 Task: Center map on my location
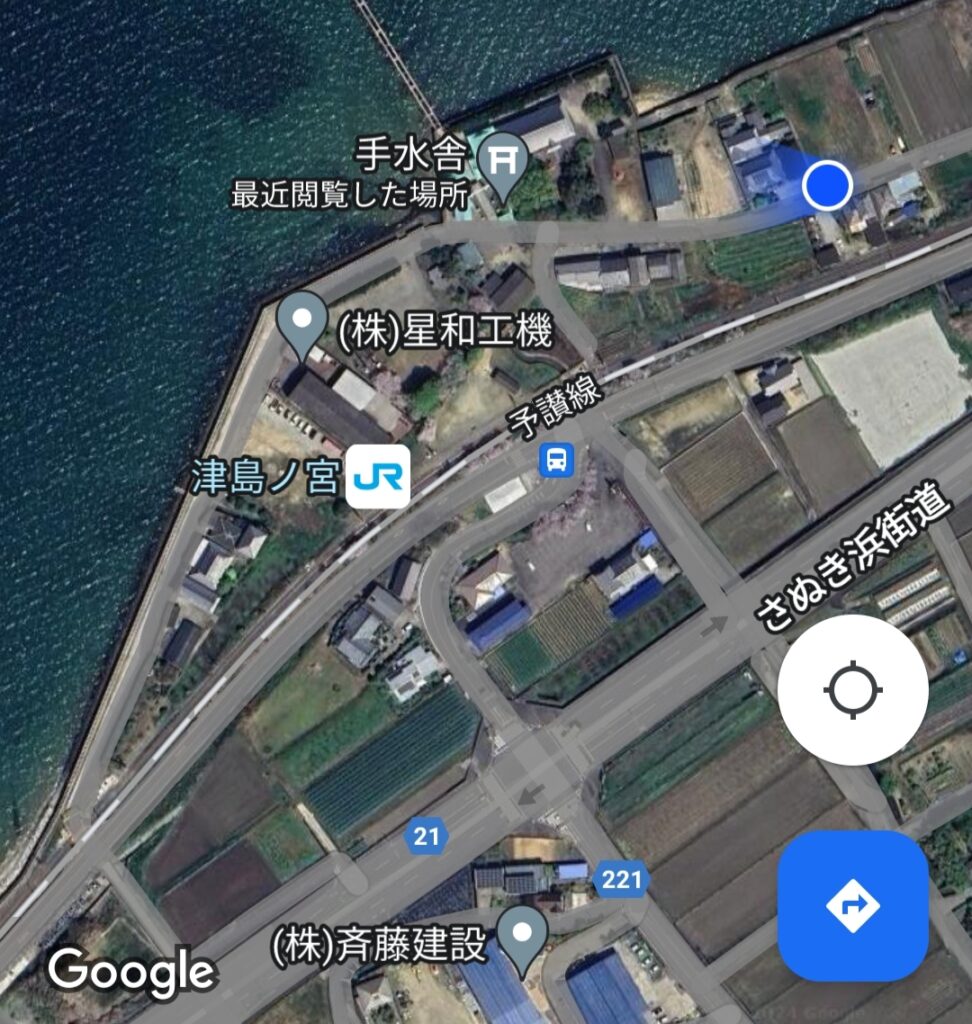(x=852, y=690)
